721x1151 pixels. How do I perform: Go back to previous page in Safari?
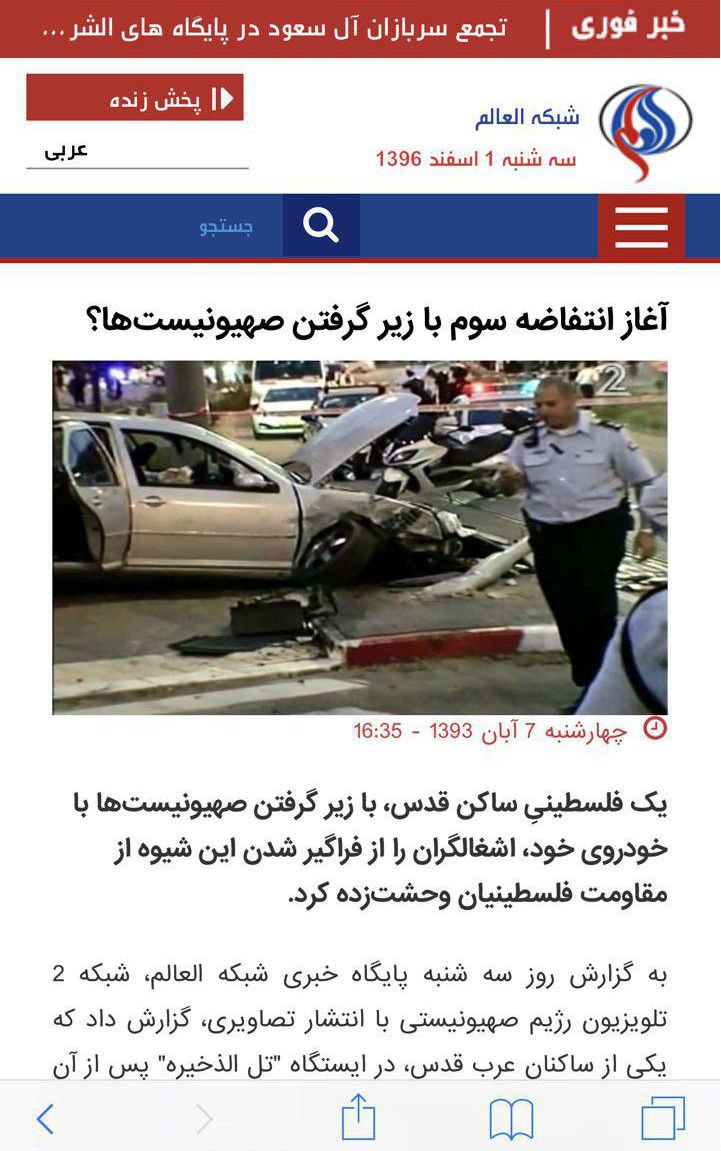click(x=45, y=1118)
